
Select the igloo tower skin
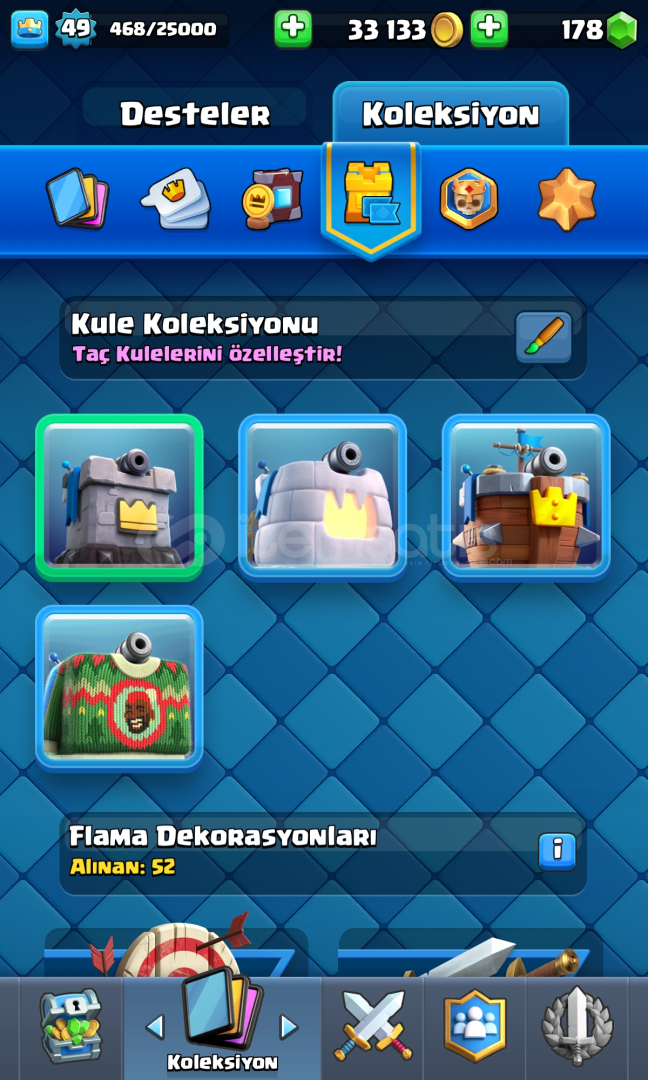(322, 497)
